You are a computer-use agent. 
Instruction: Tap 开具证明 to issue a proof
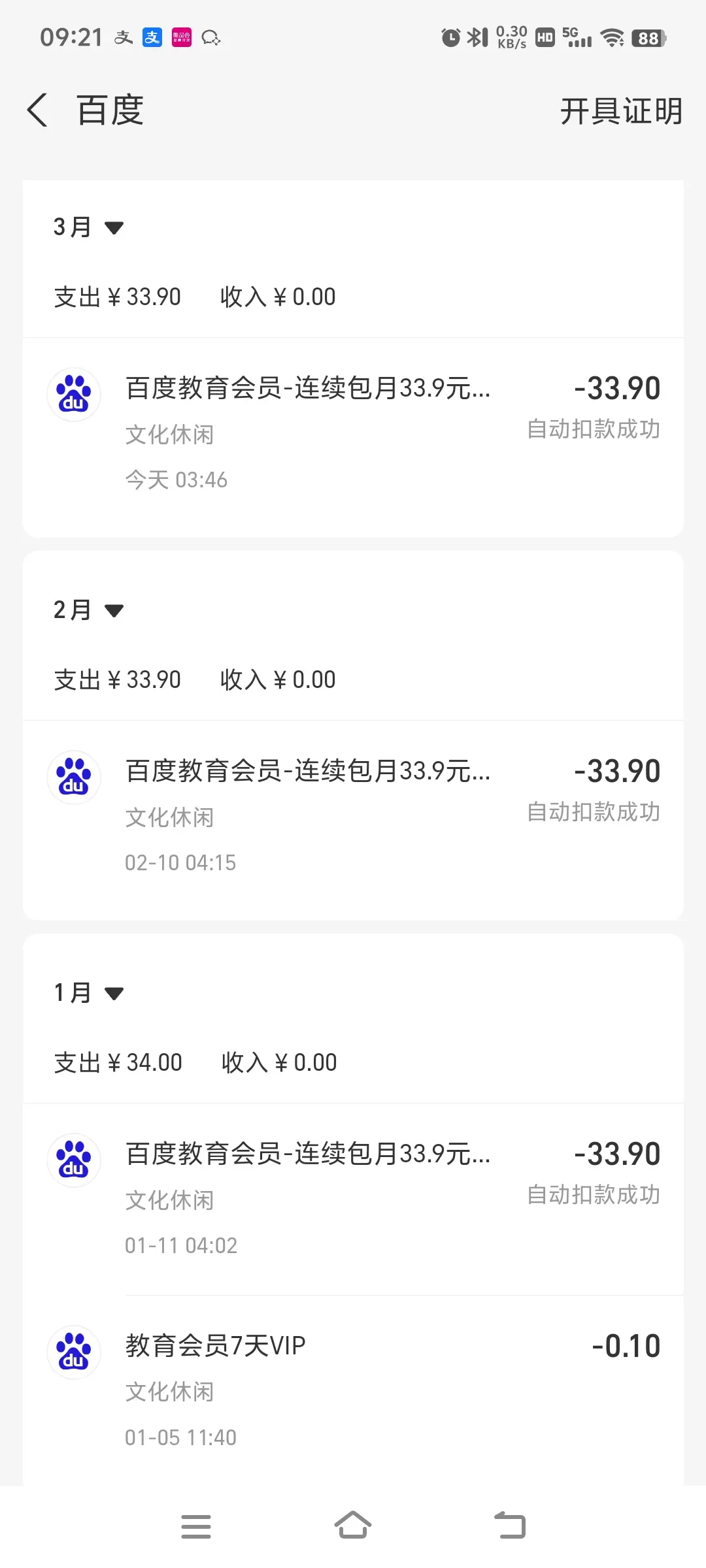(621, 111)
